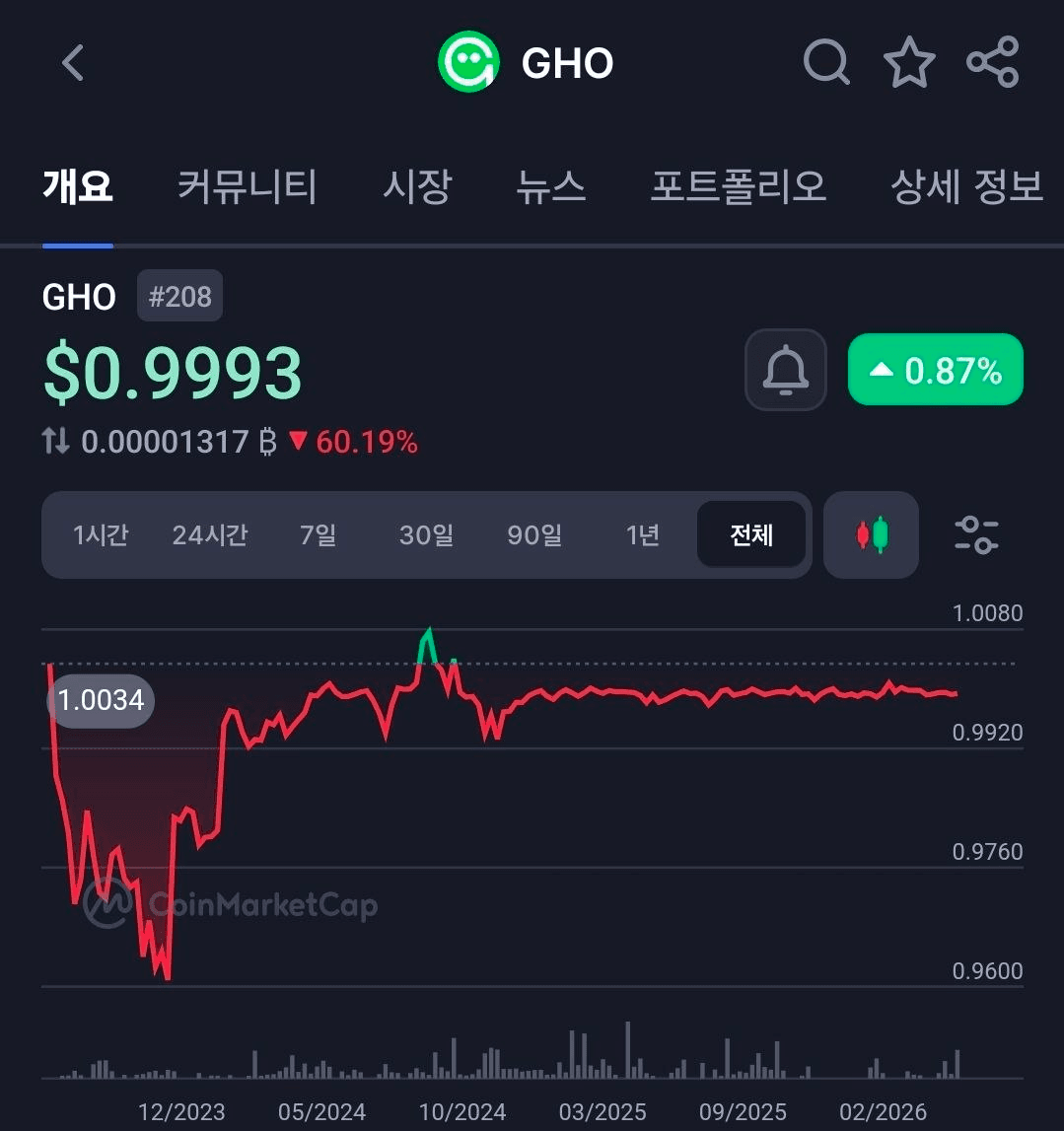Image resolution: width=1064 pixels, height=1131 pixels.
Task: Open the 시장 tab
Action: click(417, 185)
